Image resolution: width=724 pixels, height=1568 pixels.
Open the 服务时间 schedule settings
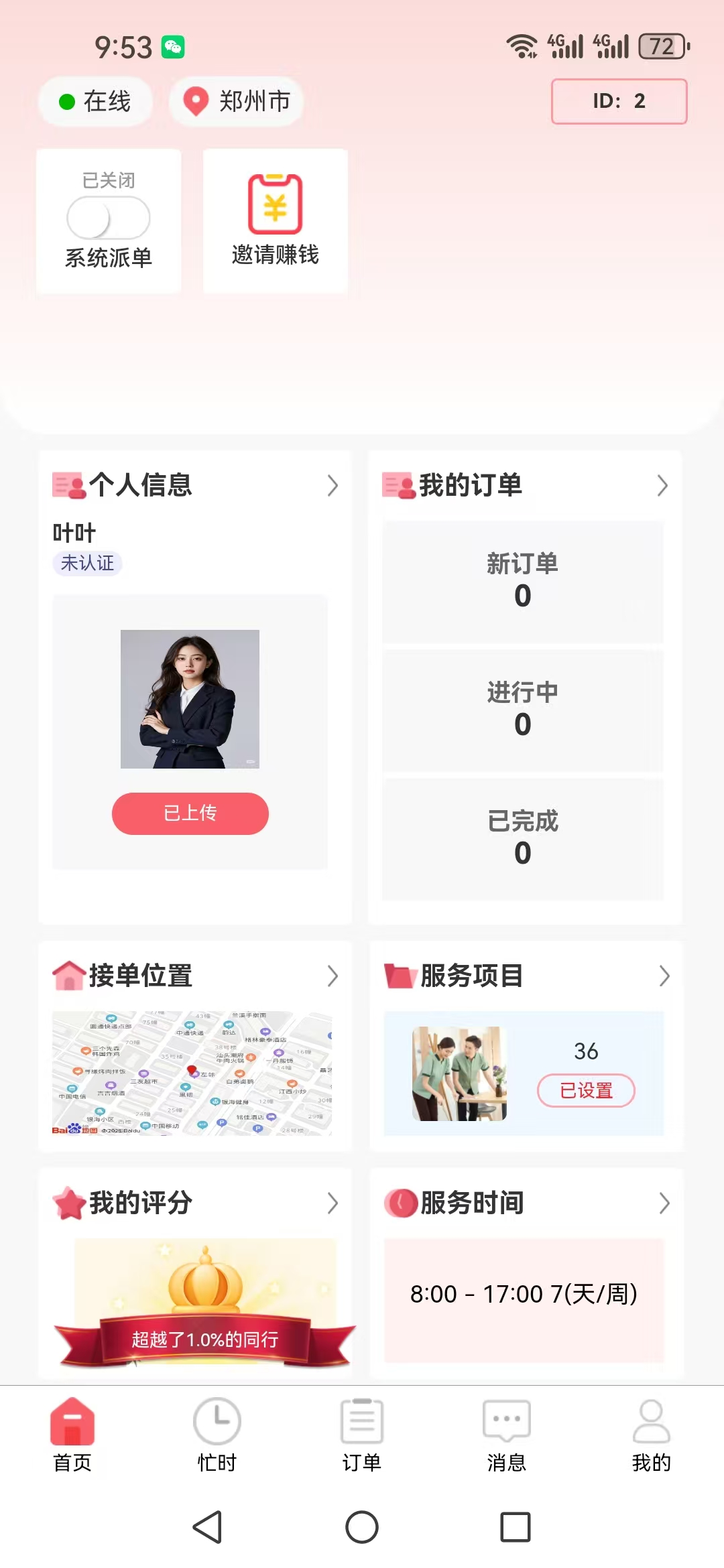pyautogui.click(x=526, y=1203)
